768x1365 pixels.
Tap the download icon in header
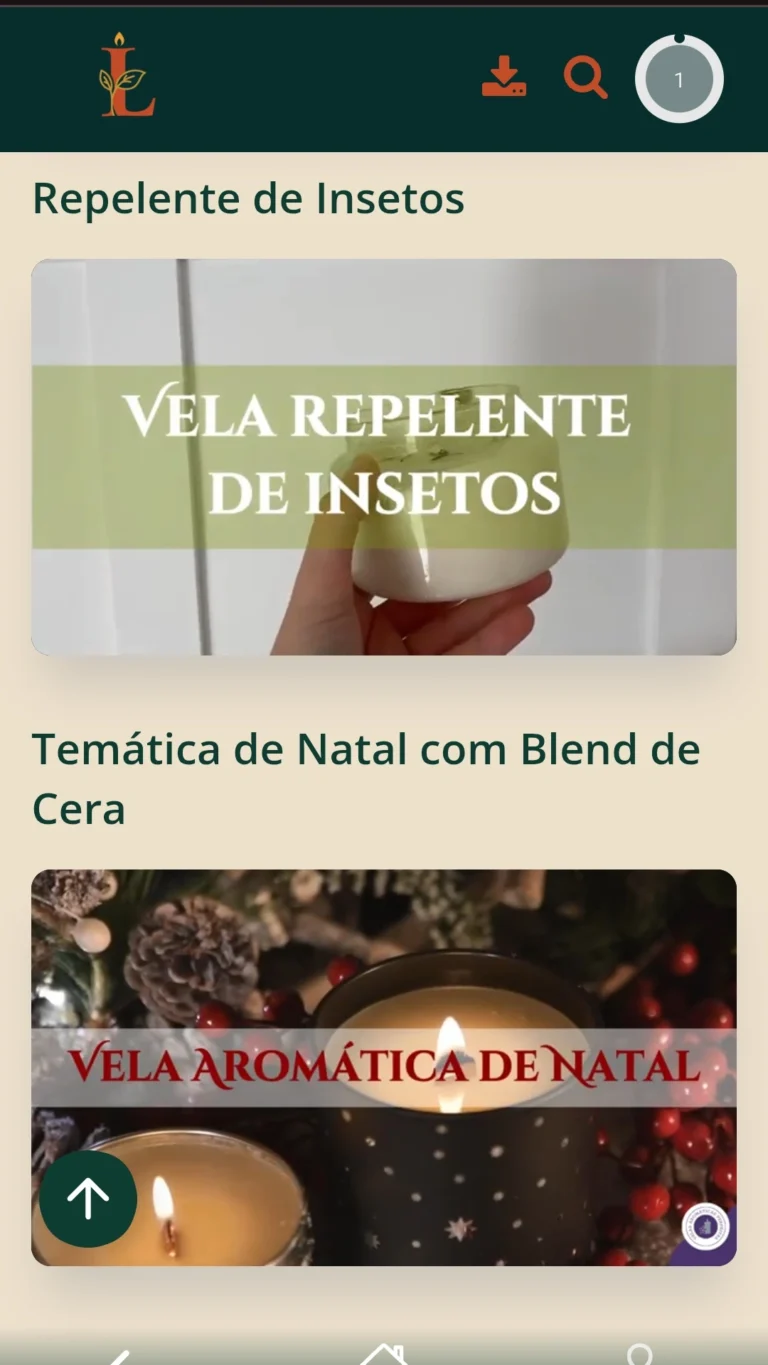pos(504,77)
